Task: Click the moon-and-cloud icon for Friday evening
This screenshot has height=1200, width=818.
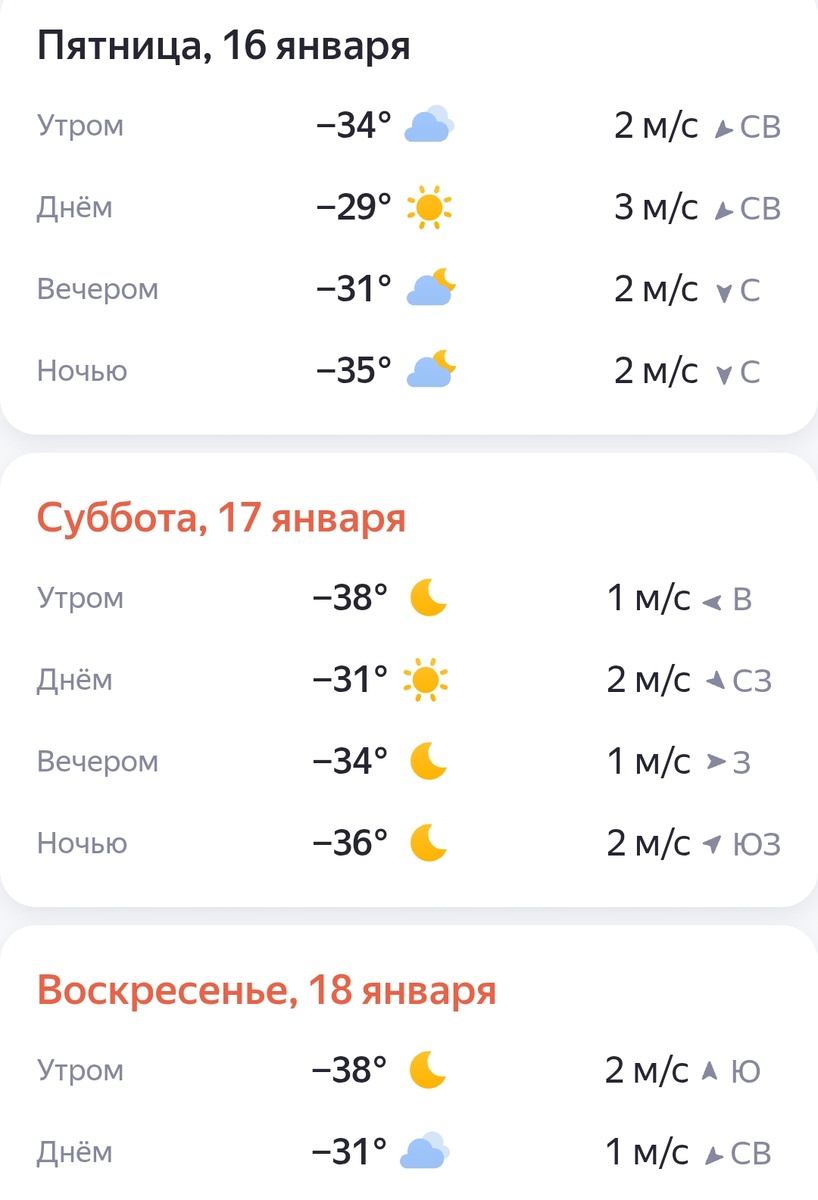Action: pos(432,288)
